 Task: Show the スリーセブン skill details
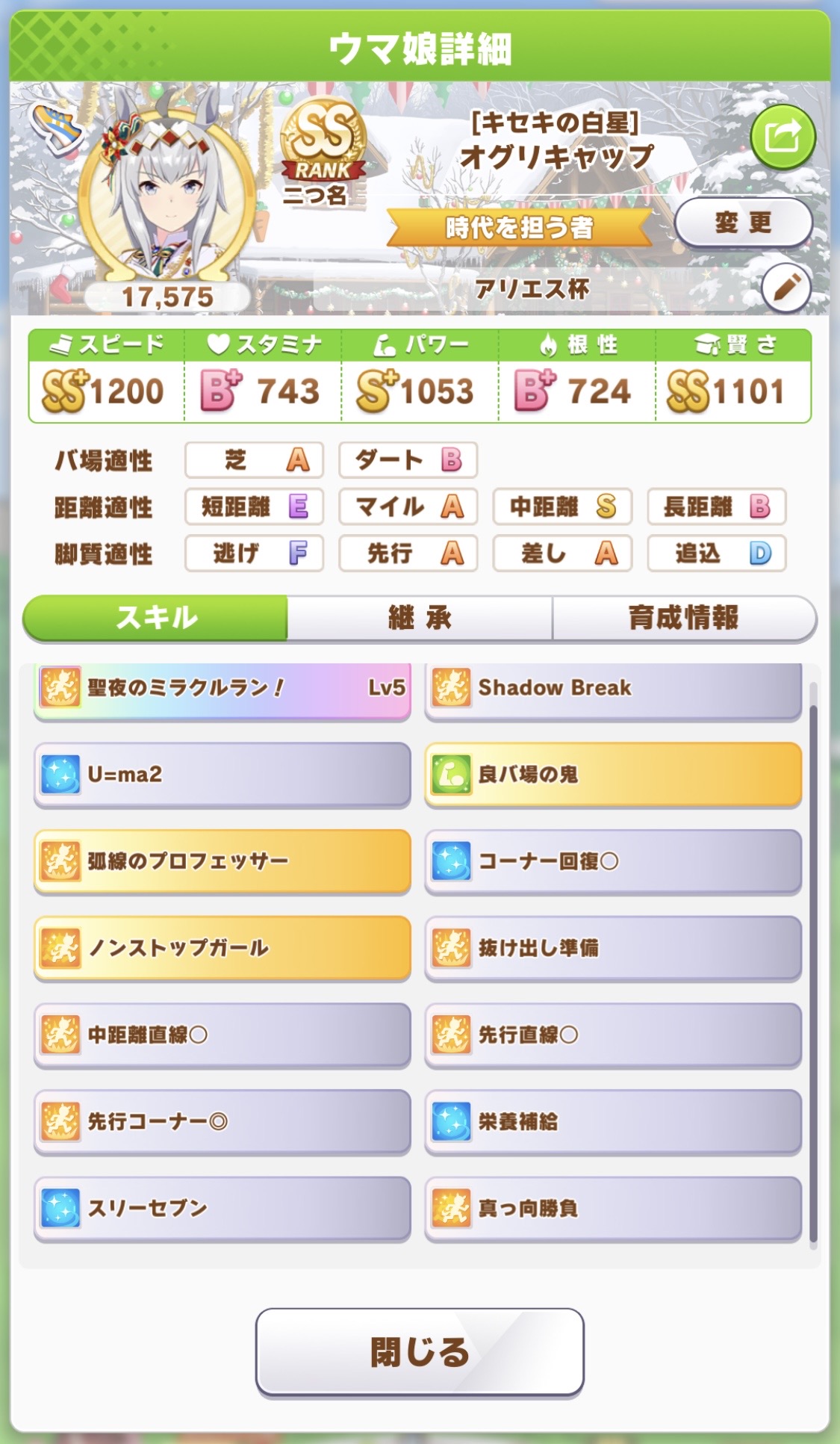(x=223, y=1208)
